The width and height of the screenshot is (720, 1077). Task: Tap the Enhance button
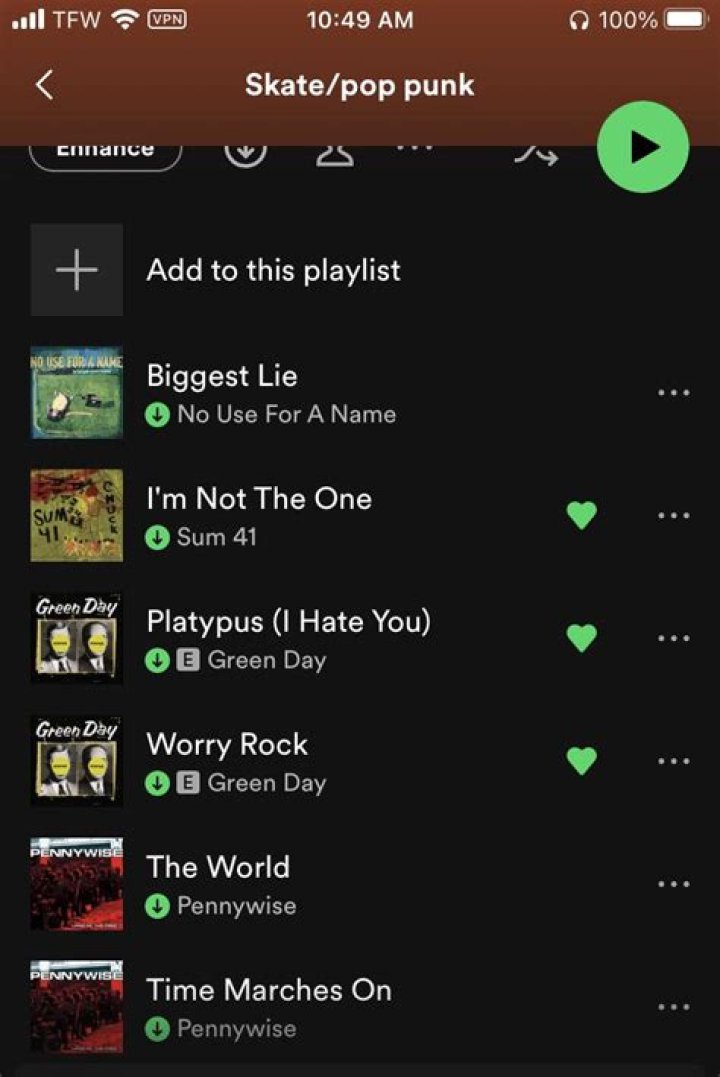pos(105,153)
